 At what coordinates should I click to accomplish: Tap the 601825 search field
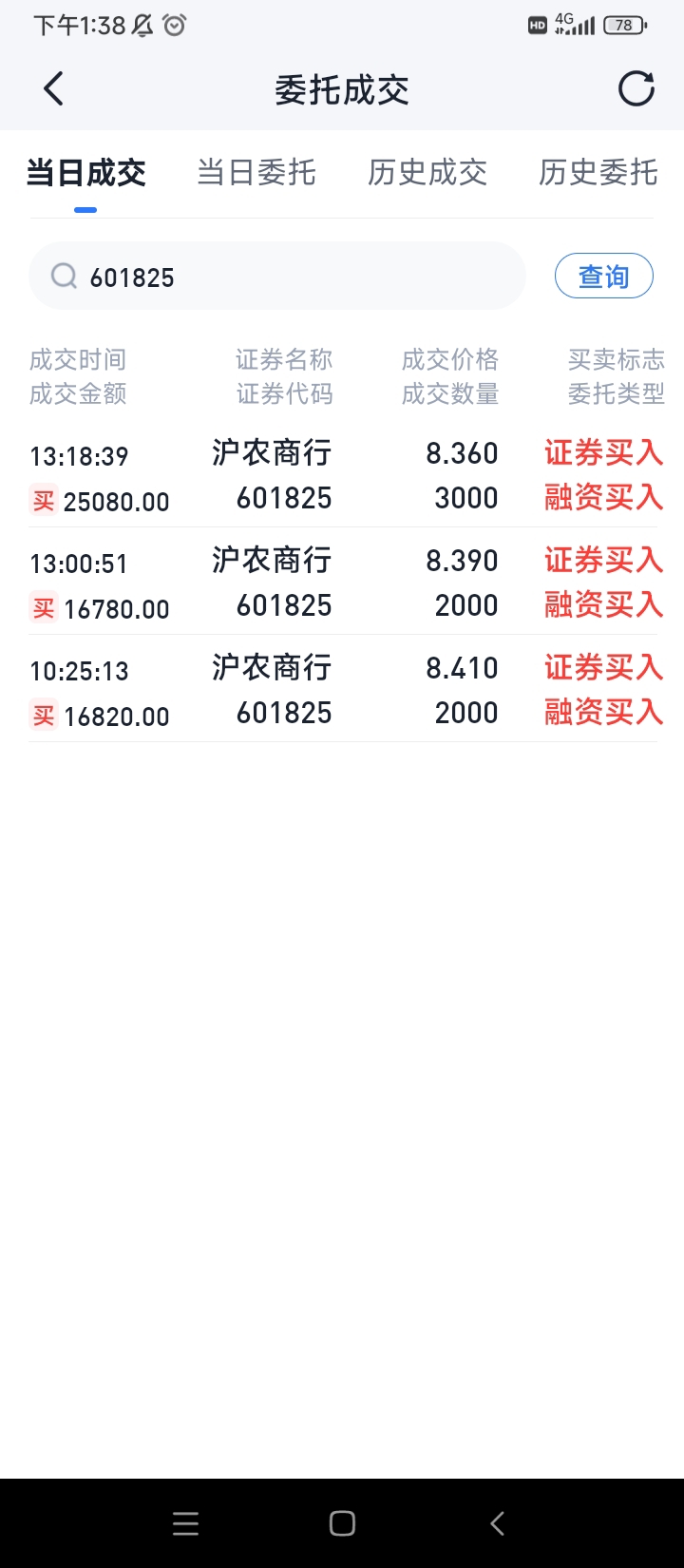pyautogui.click(x=277, y=276)
